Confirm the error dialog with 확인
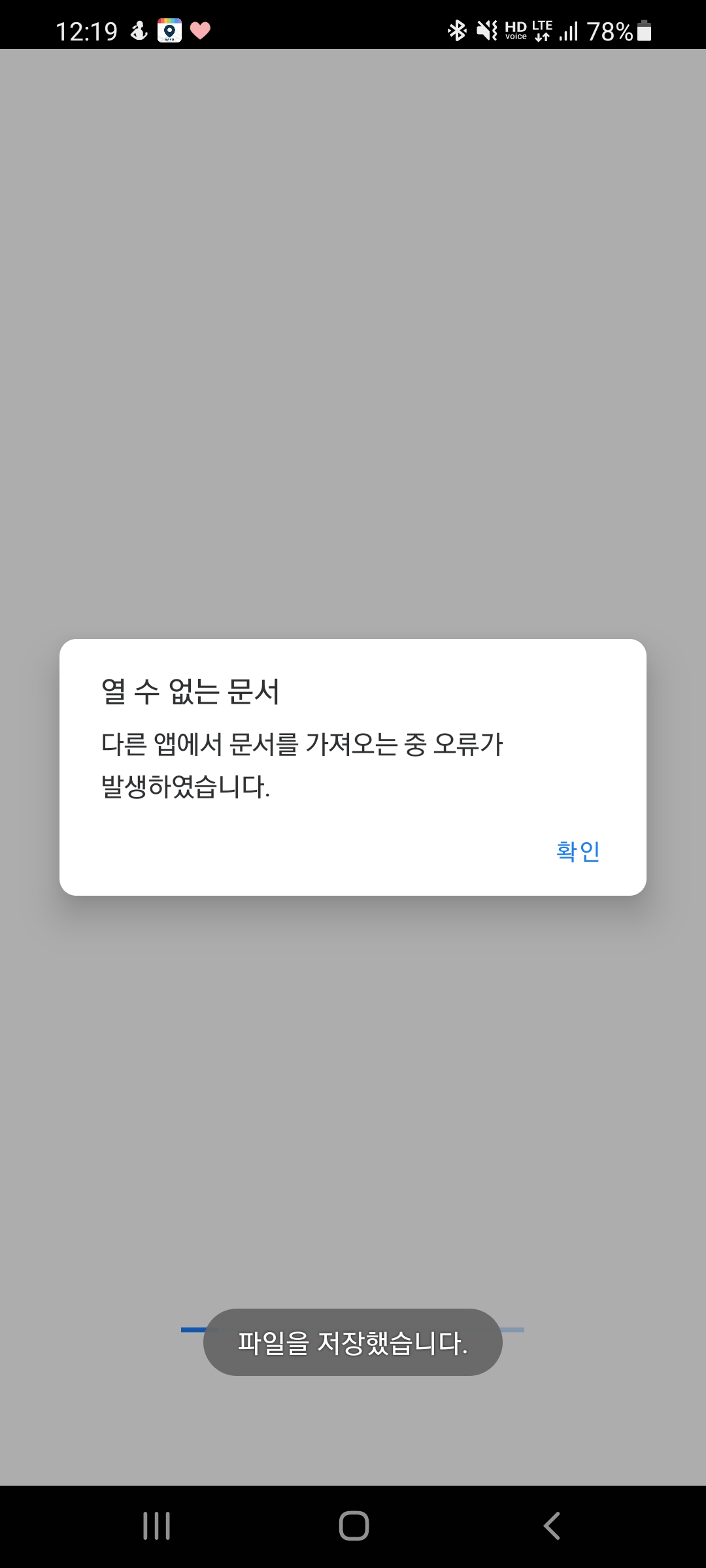Image resolution: width=706 pixels, height=1568 pixels. coord(578,851)
